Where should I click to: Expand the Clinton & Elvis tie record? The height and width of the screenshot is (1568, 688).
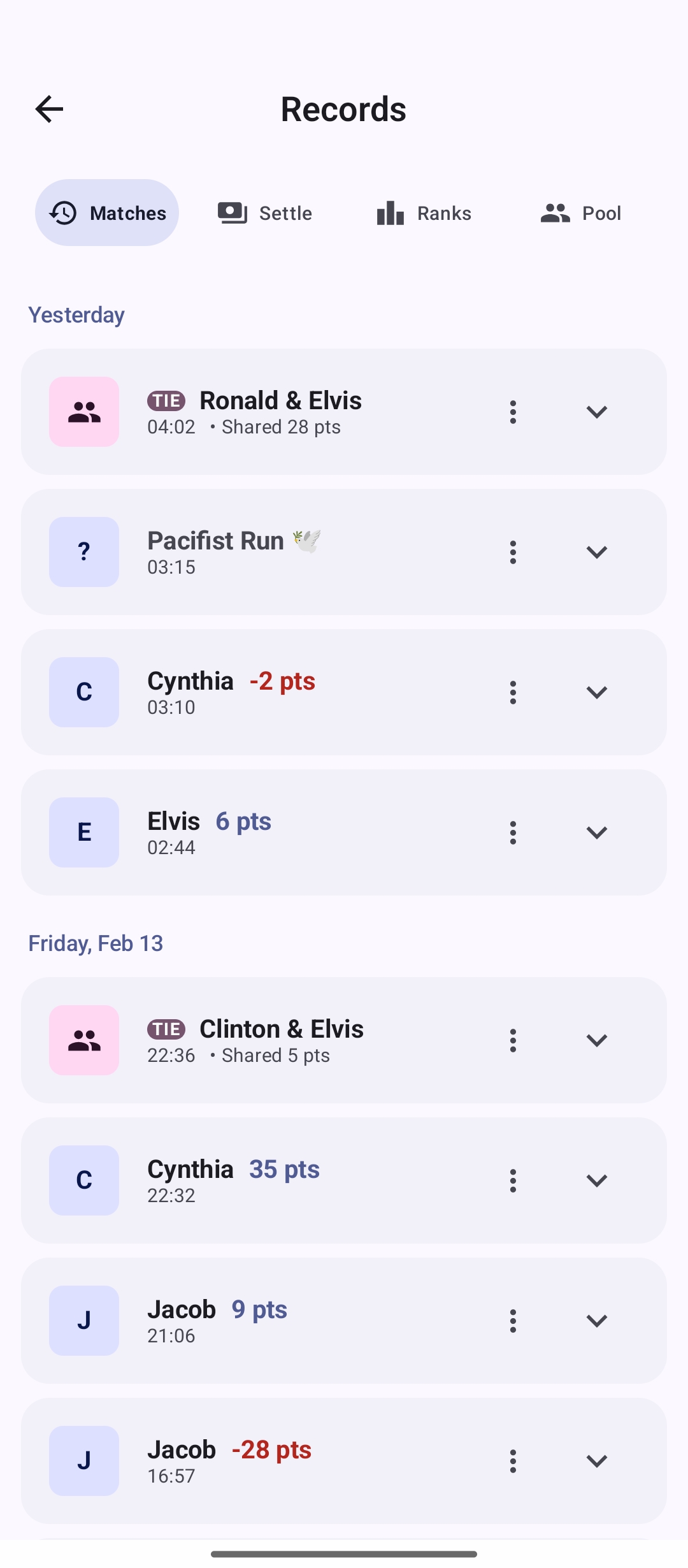[x=597, y=1040]
